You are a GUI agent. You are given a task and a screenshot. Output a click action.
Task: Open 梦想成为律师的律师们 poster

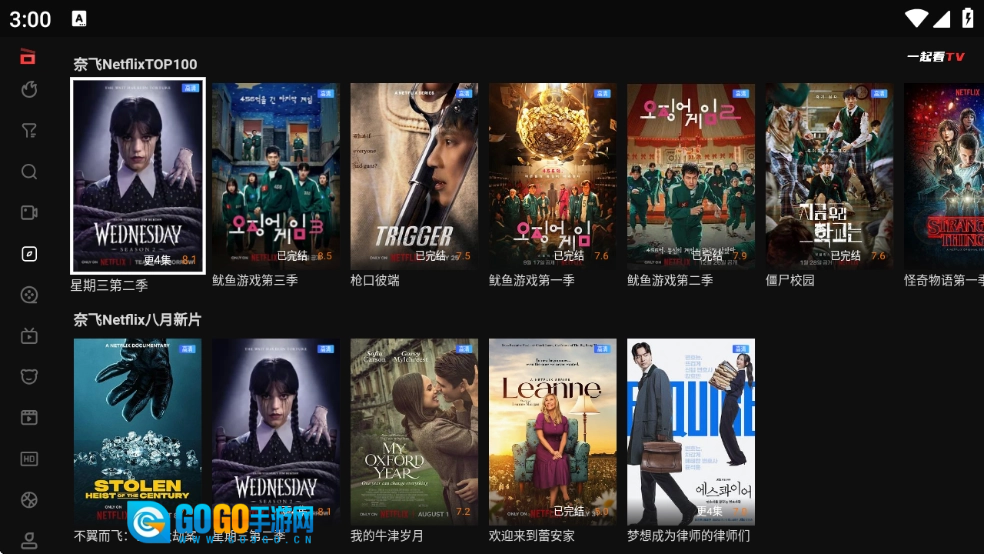click(x=691, y=431)
